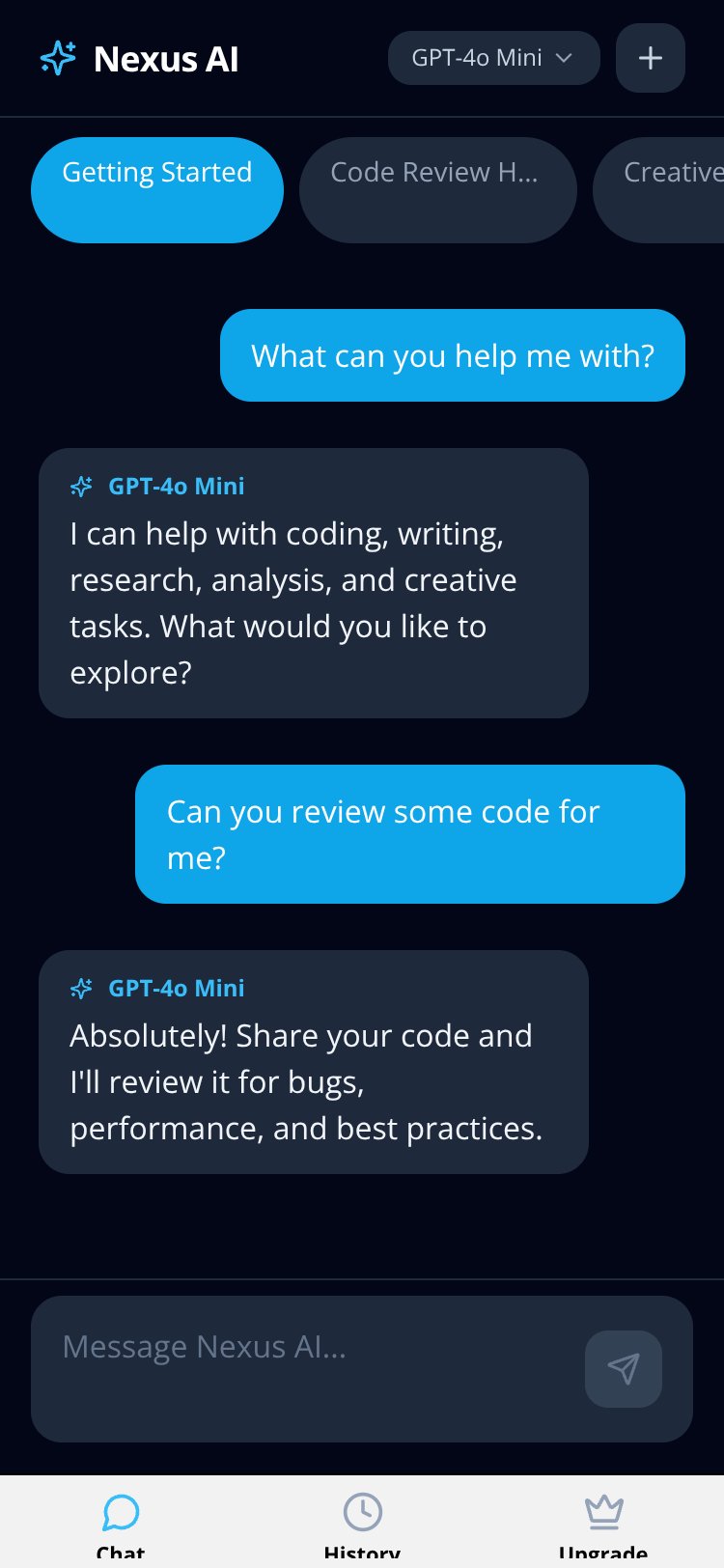Switch to the Code Review H... conversation

(438, 190)
